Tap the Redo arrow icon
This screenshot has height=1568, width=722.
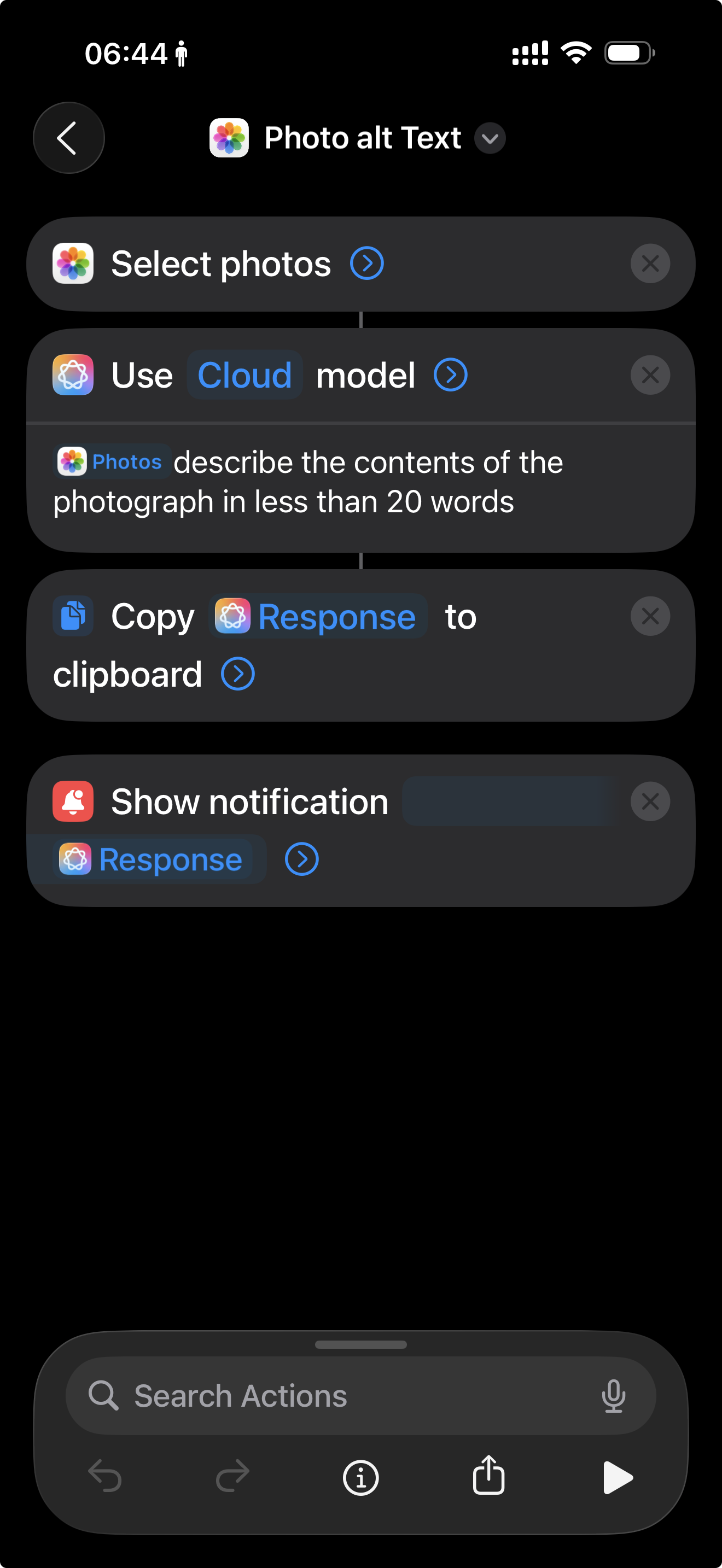coord(232,1478)
